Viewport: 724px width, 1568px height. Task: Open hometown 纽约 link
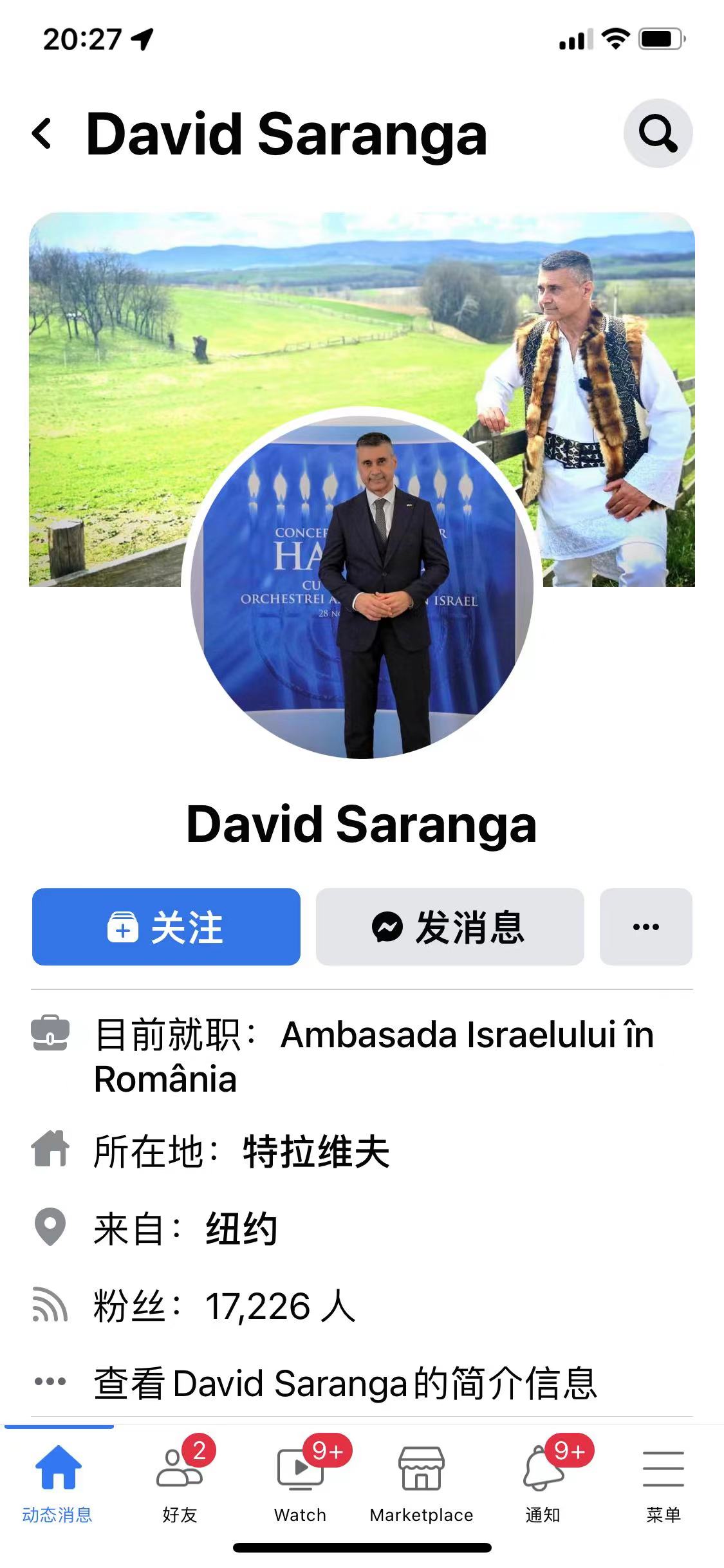point(241,1229)
